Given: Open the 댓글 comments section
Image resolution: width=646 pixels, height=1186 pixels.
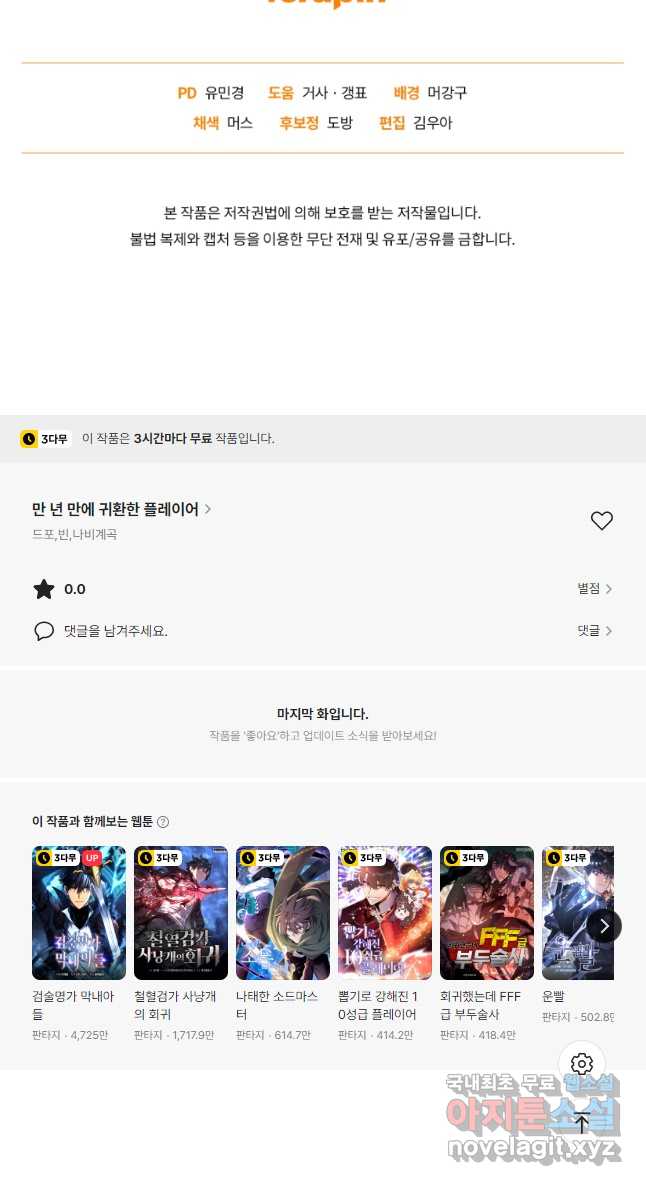Looking at the screenshot, I should pos(594,631).
